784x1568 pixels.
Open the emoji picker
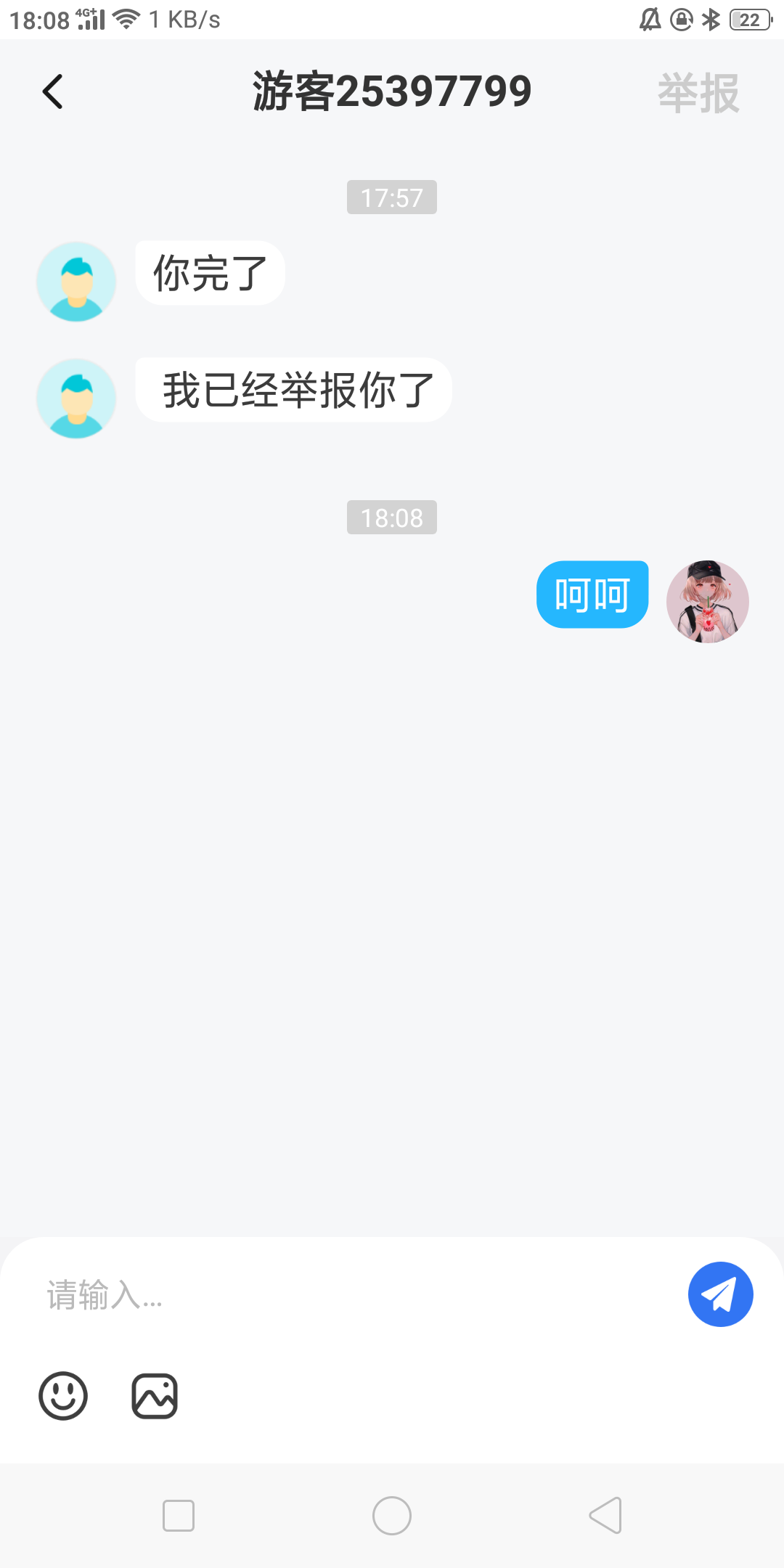63,1395
